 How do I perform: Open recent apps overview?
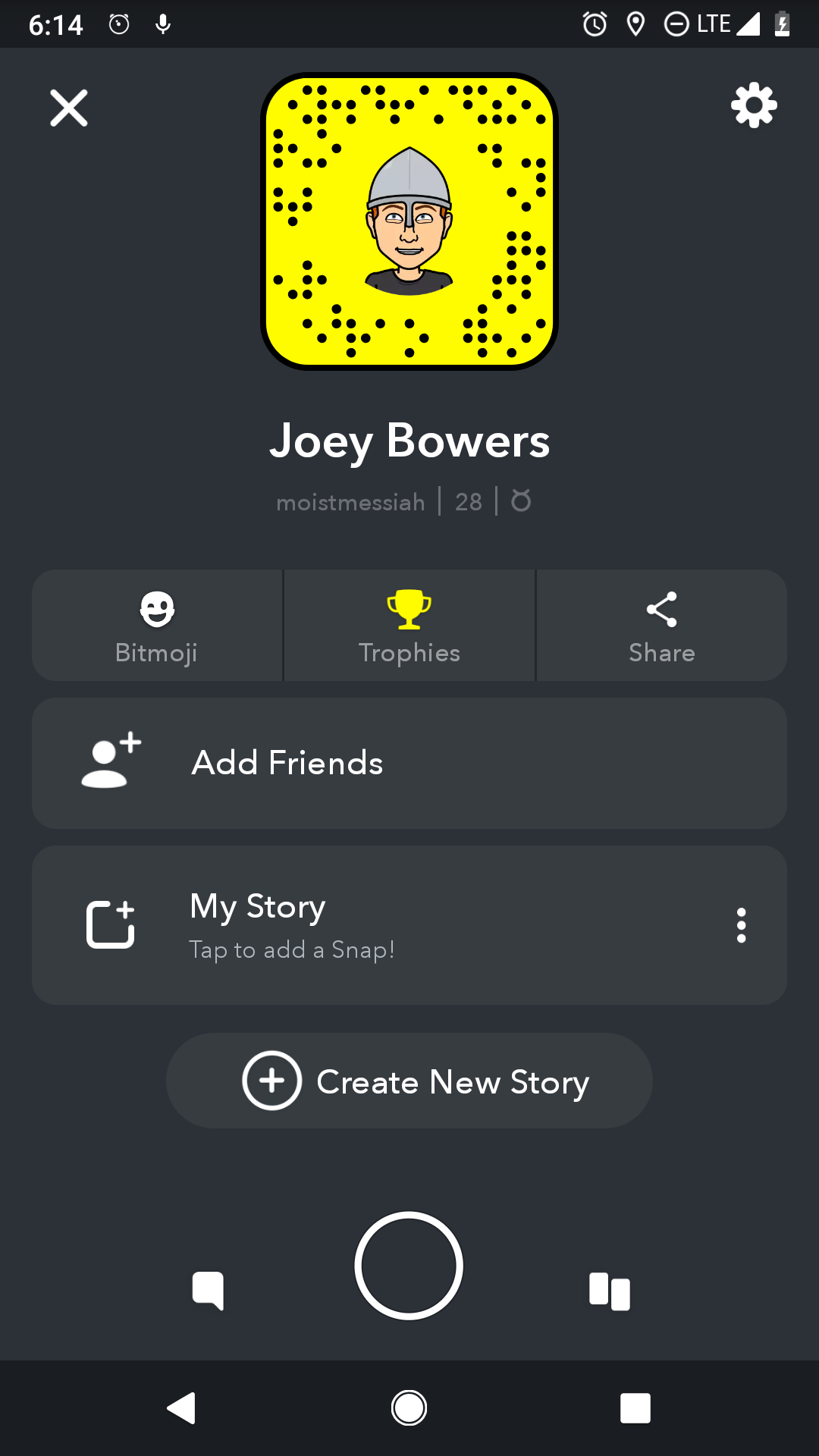635,1408
